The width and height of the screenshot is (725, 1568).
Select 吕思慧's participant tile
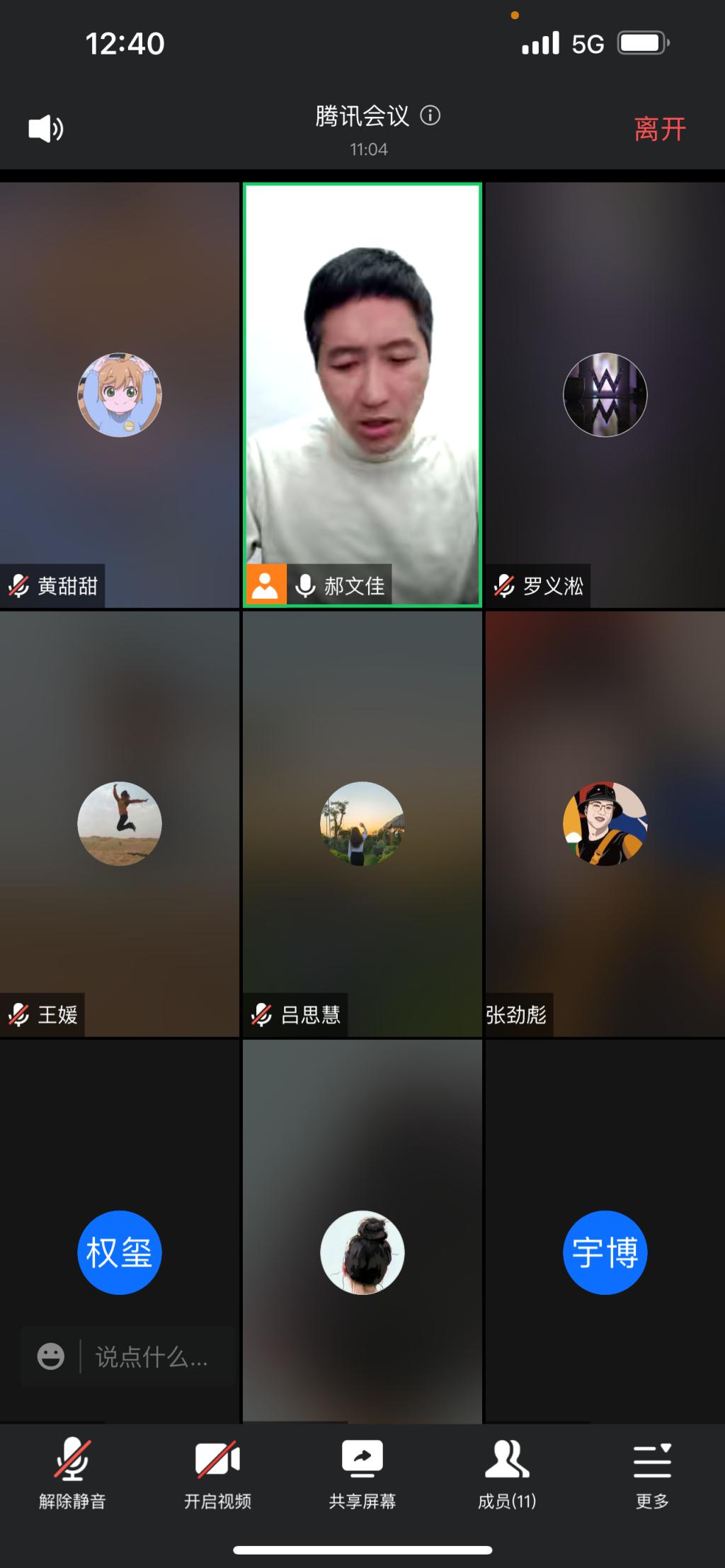tap(362, 823)
